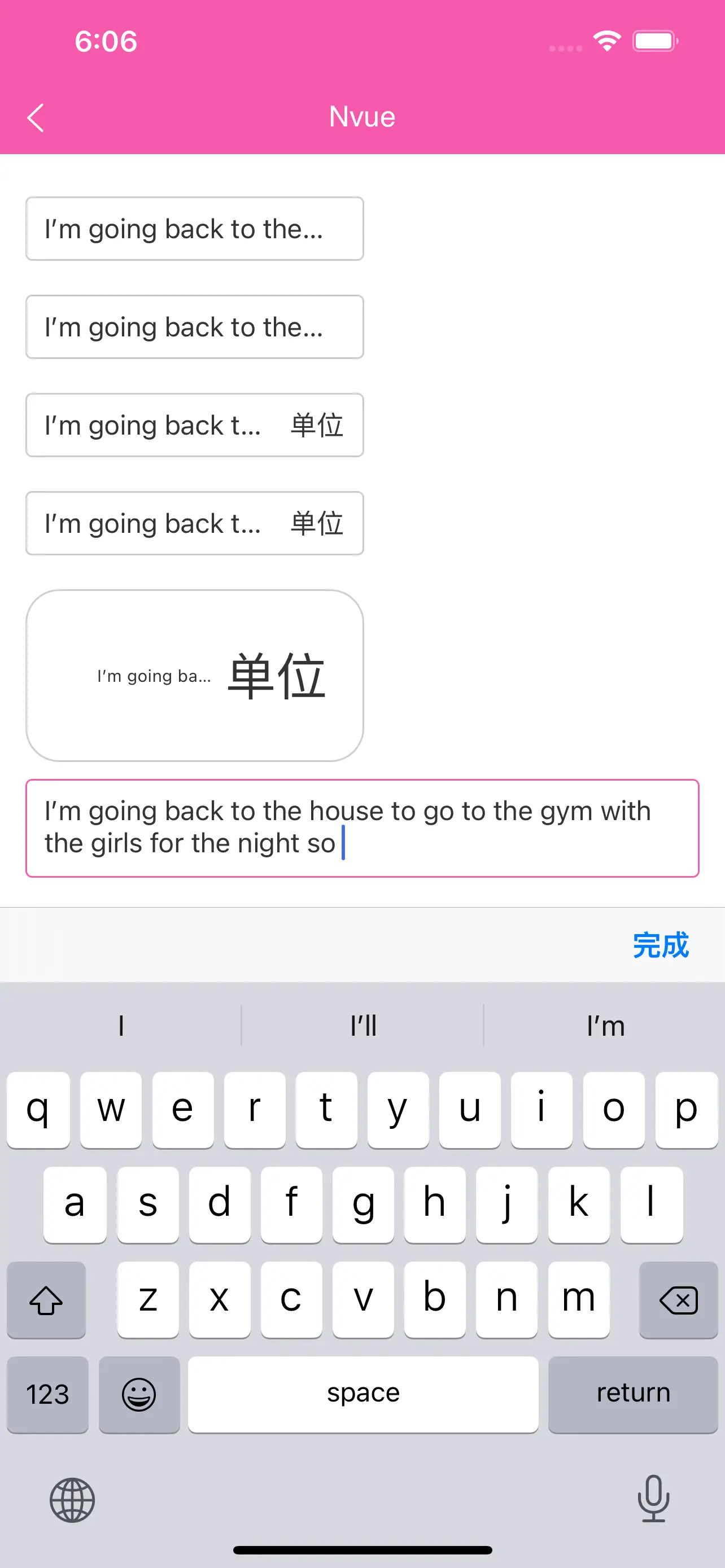Enable shift on the keyboard
The height and width of the screenshot is (1568, 725).
(46, 1300)
